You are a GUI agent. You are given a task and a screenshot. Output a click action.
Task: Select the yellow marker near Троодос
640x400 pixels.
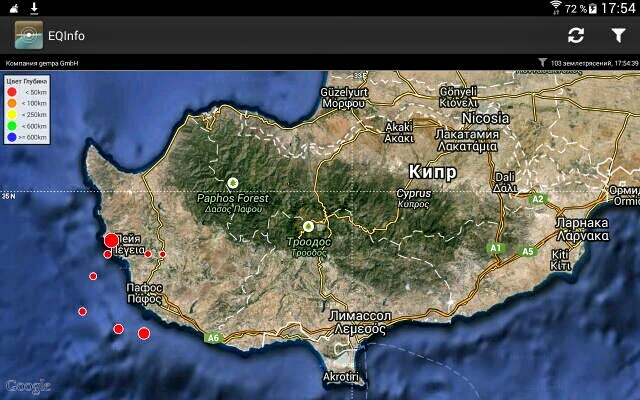point(309,226)
